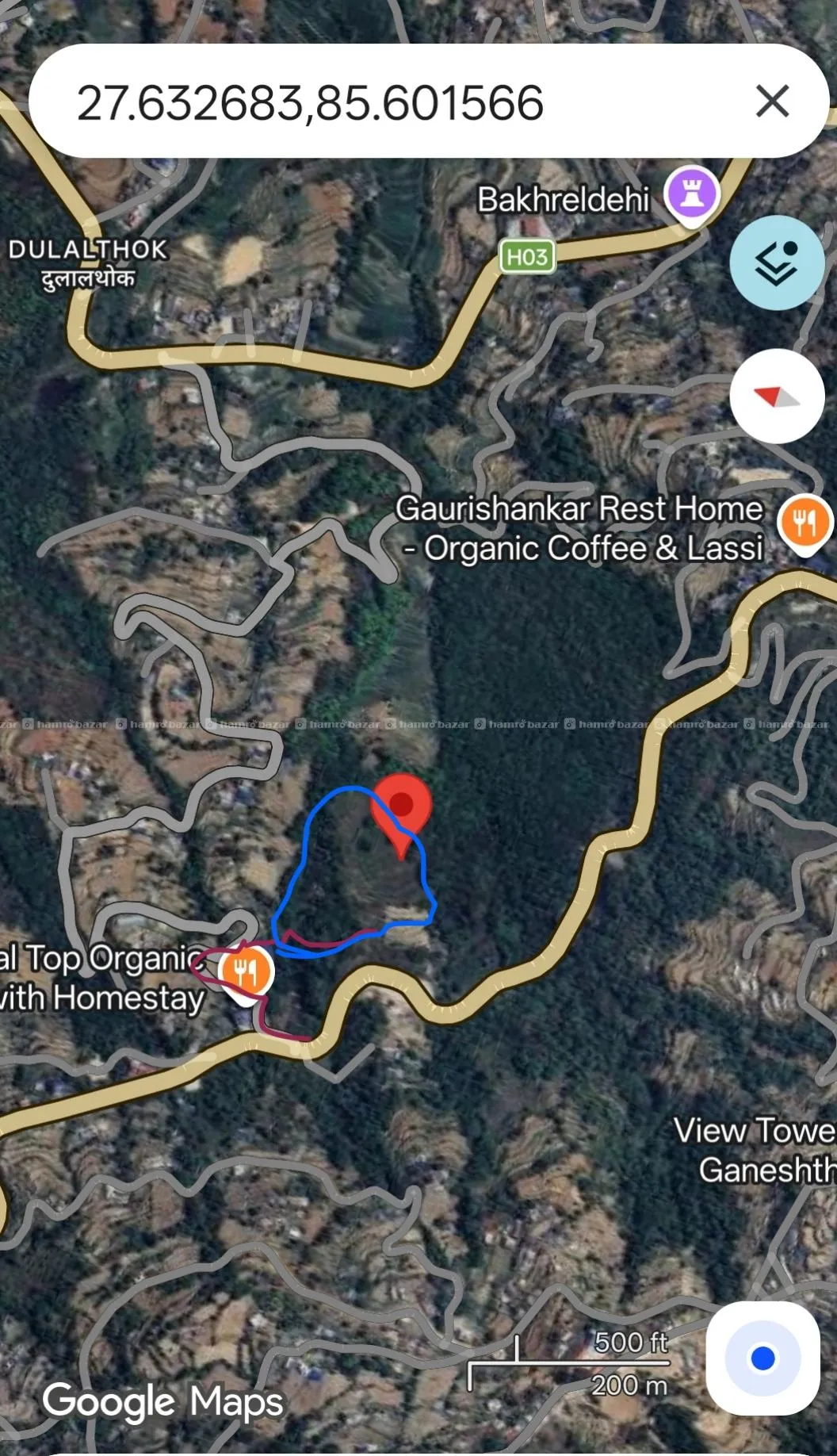Open the map layers selector
The height and width of the screenshot is (1456, 837).
click(x=776, y=262)
